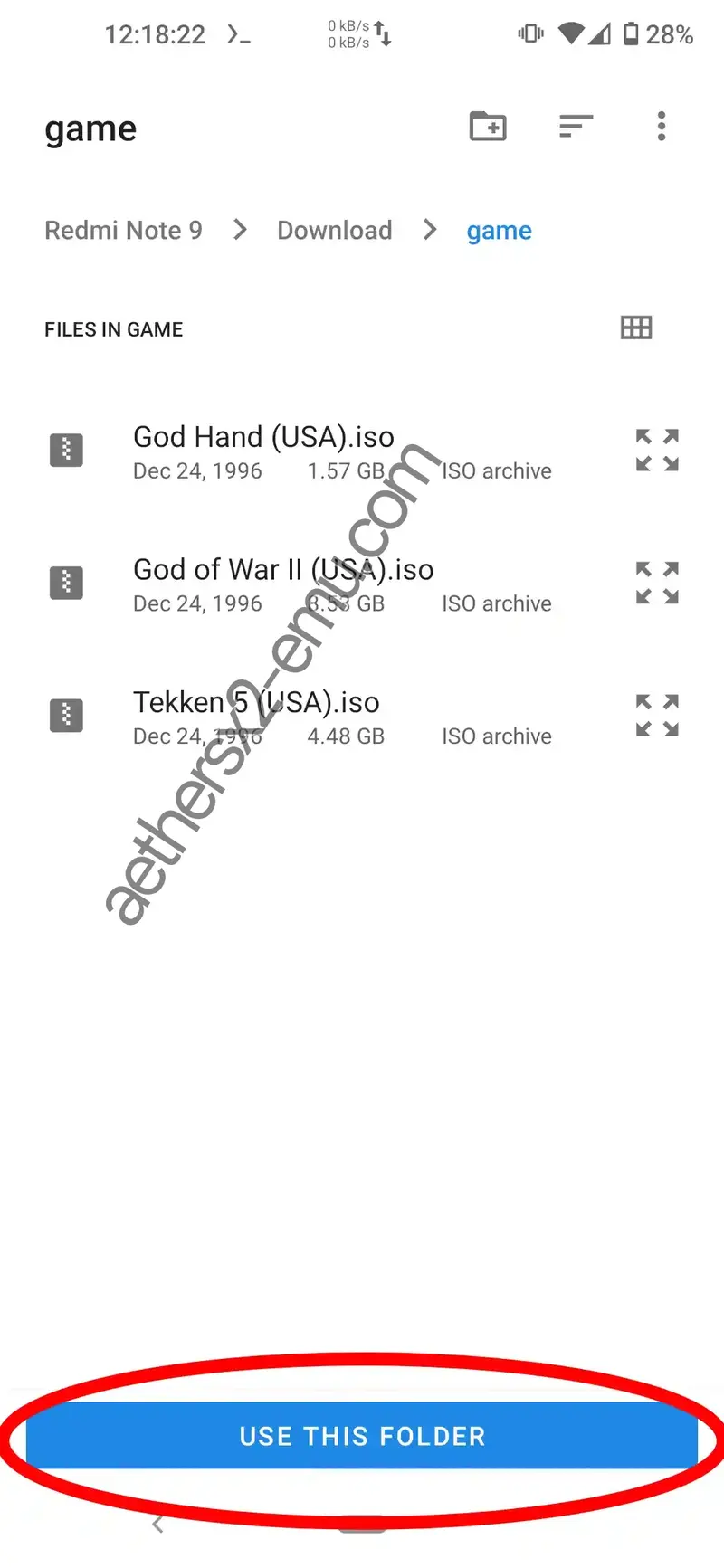724x1568 pixels.
Task: Select the God Hand (USA).iso file
Action: point(263,437)
